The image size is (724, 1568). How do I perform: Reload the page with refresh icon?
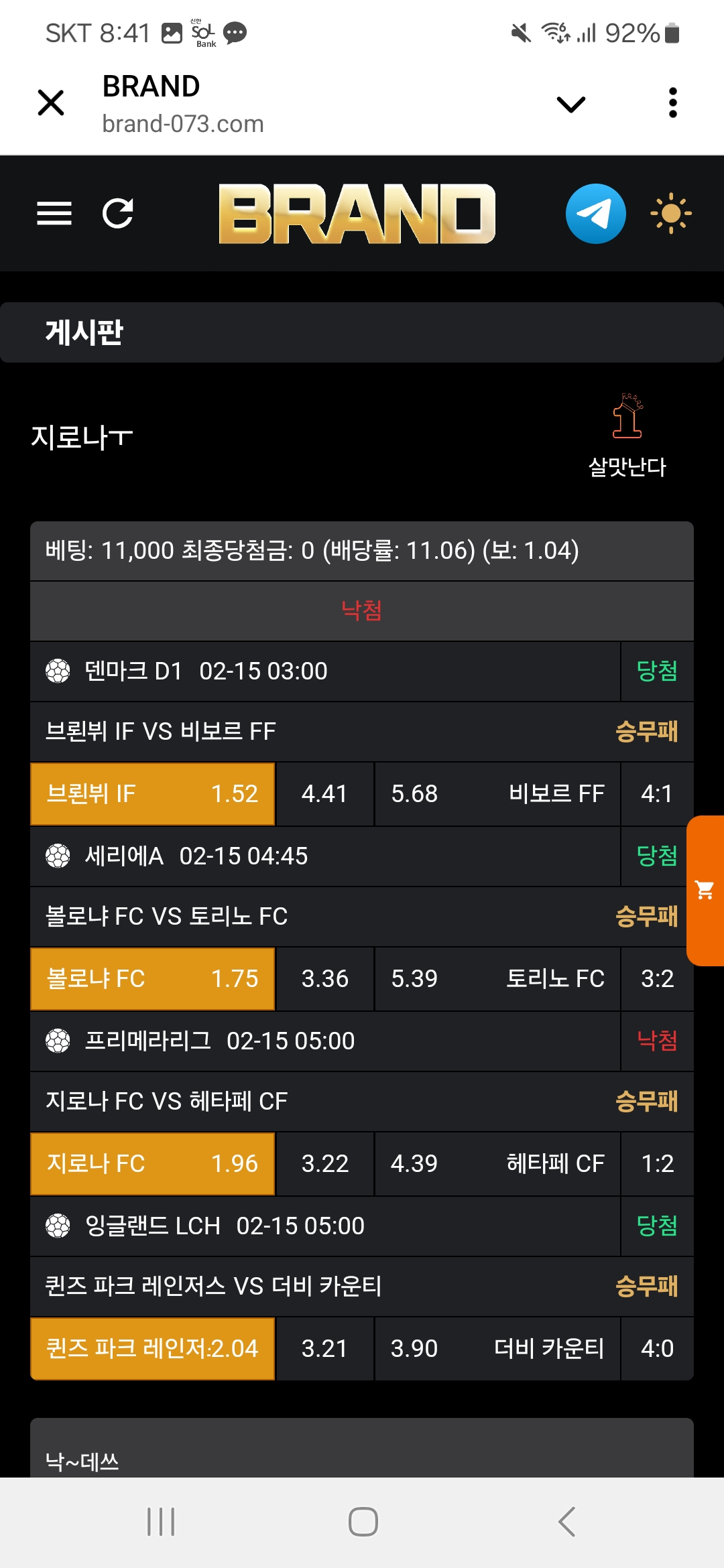click(x=118, y=214)
